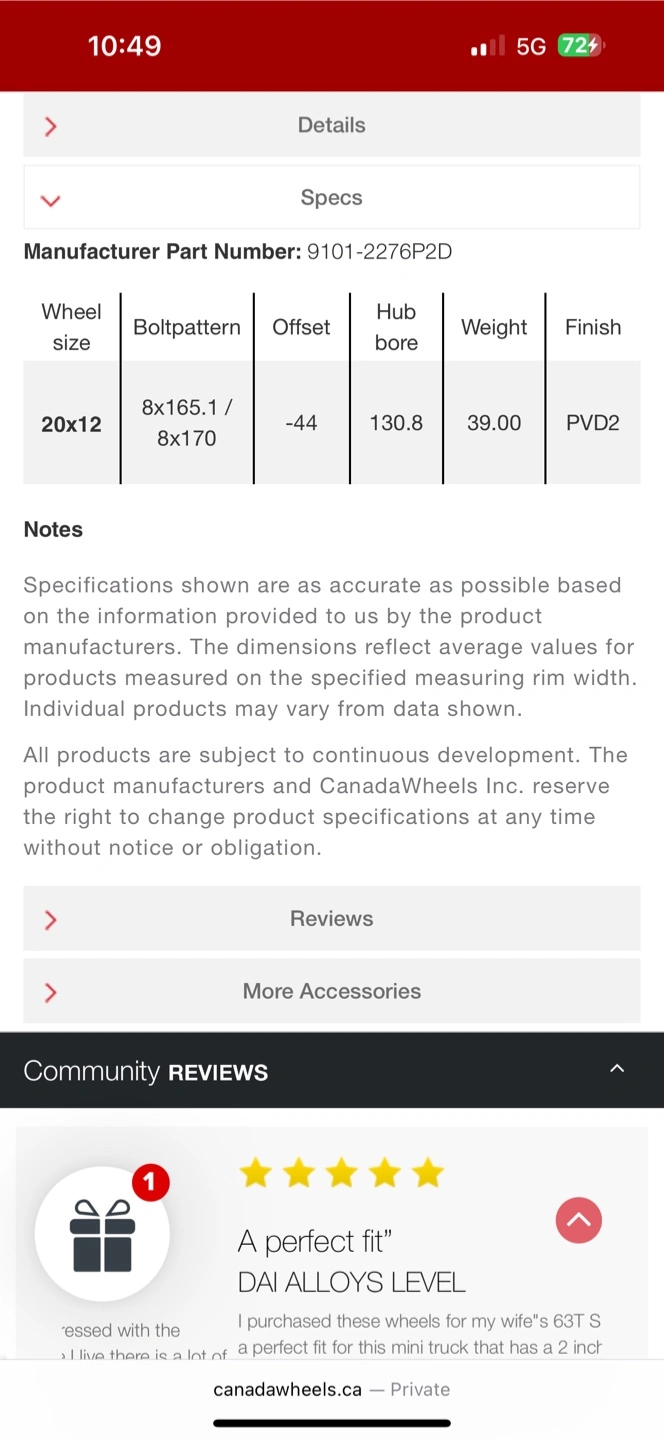Tap the red scroll-to-top arrow button
The image size is (664, 1440).
click(578, 1220)
